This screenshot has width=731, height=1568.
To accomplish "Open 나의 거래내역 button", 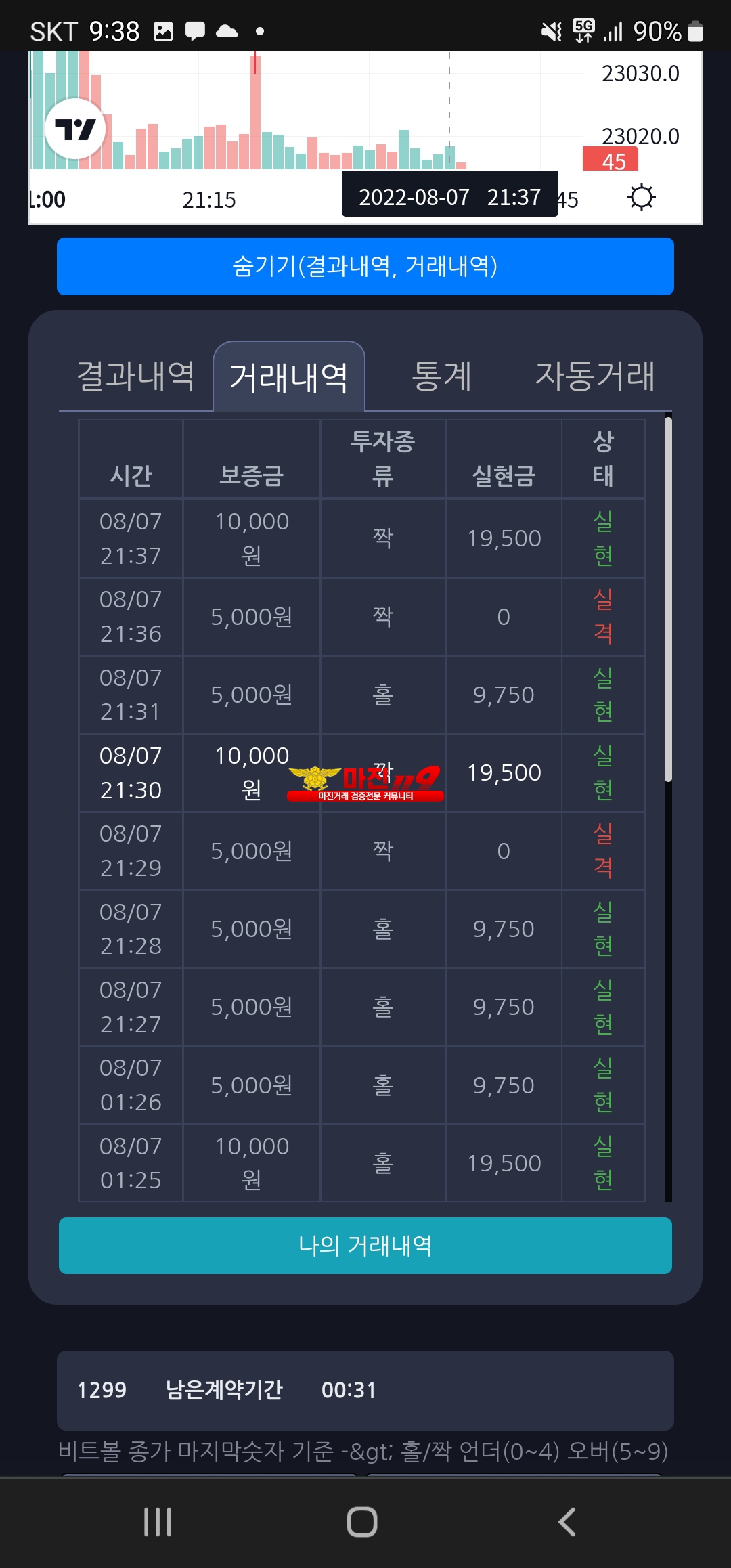I will pyautogui.click(x=365, y=1245).
